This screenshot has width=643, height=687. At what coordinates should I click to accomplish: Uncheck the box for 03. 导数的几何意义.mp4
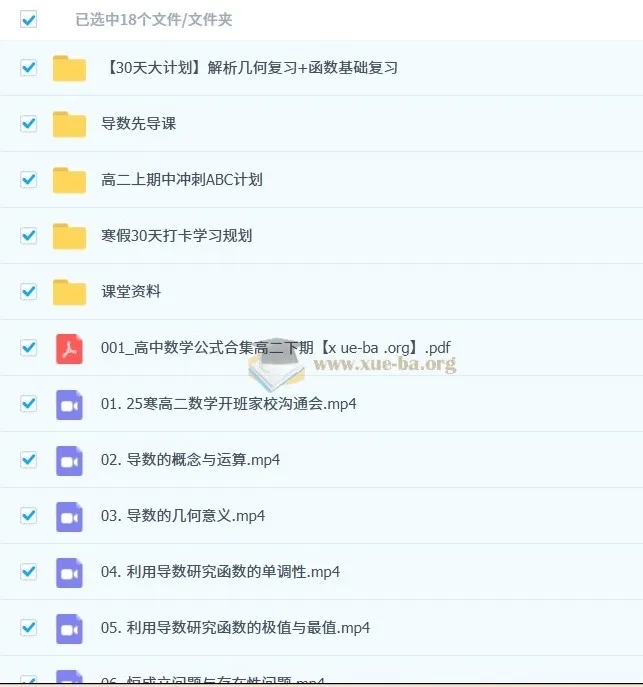tap(28, 516)
